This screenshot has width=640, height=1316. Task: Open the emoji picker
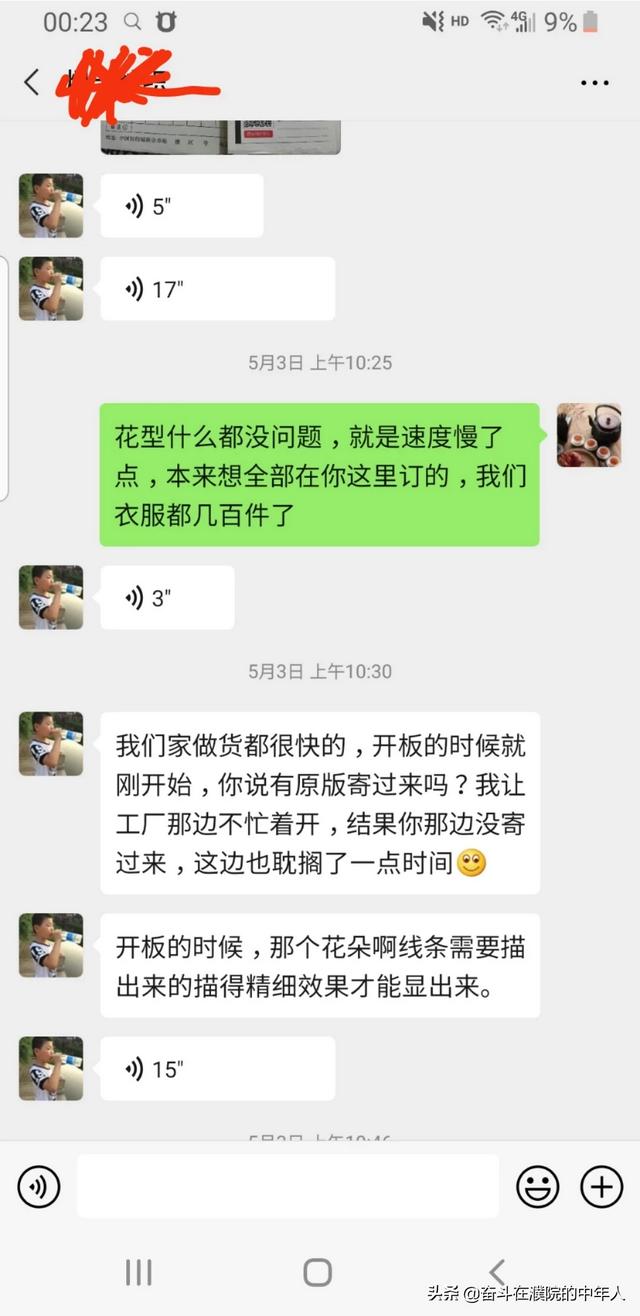(x=537, y=1187)
